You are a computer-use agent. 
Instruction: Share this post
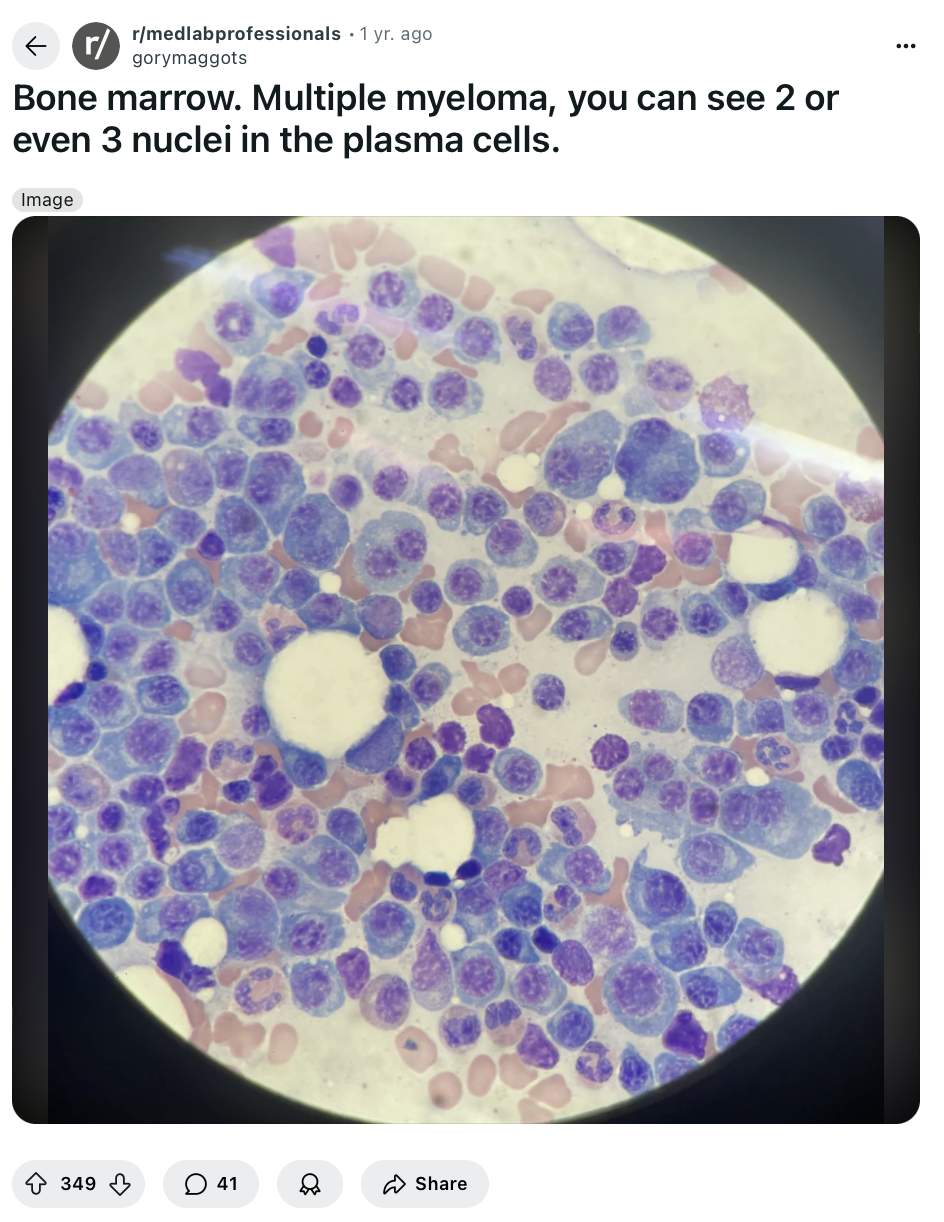pos(425,1184)
